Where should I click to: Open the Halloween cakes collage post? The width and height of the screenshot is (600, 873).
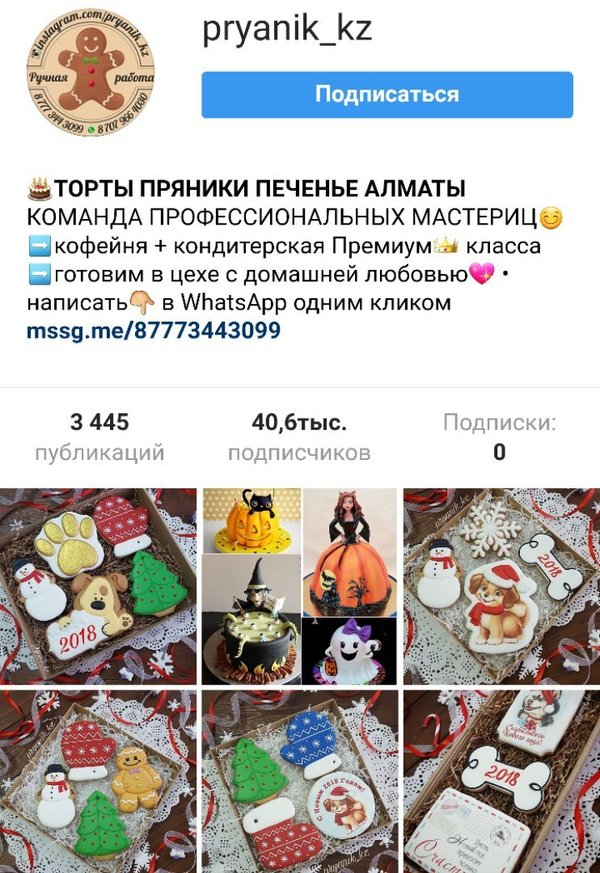pyautogui.click(x=299, y=585)
